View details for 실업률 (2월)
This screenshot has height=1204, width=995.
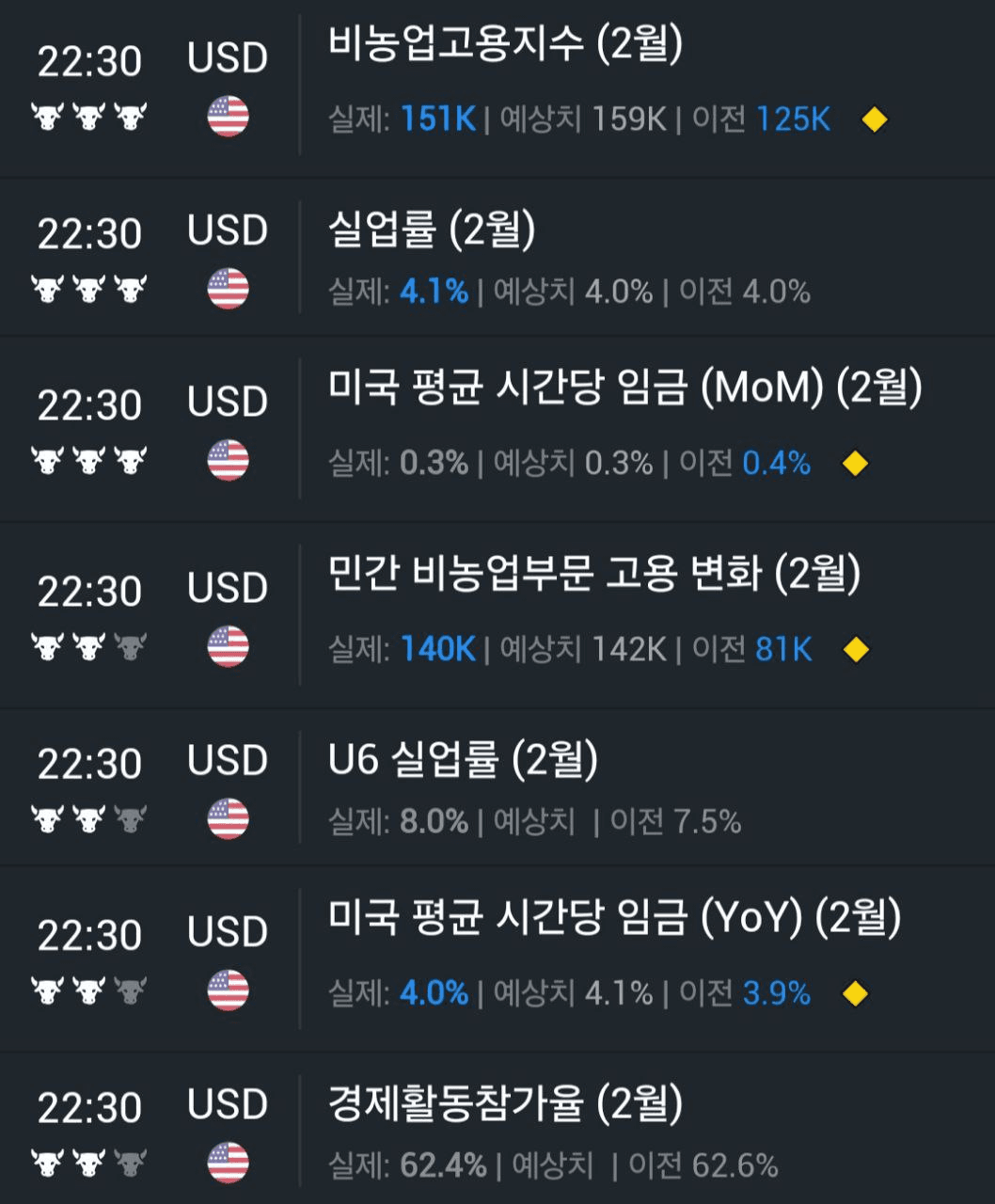[x=432, y=230]
